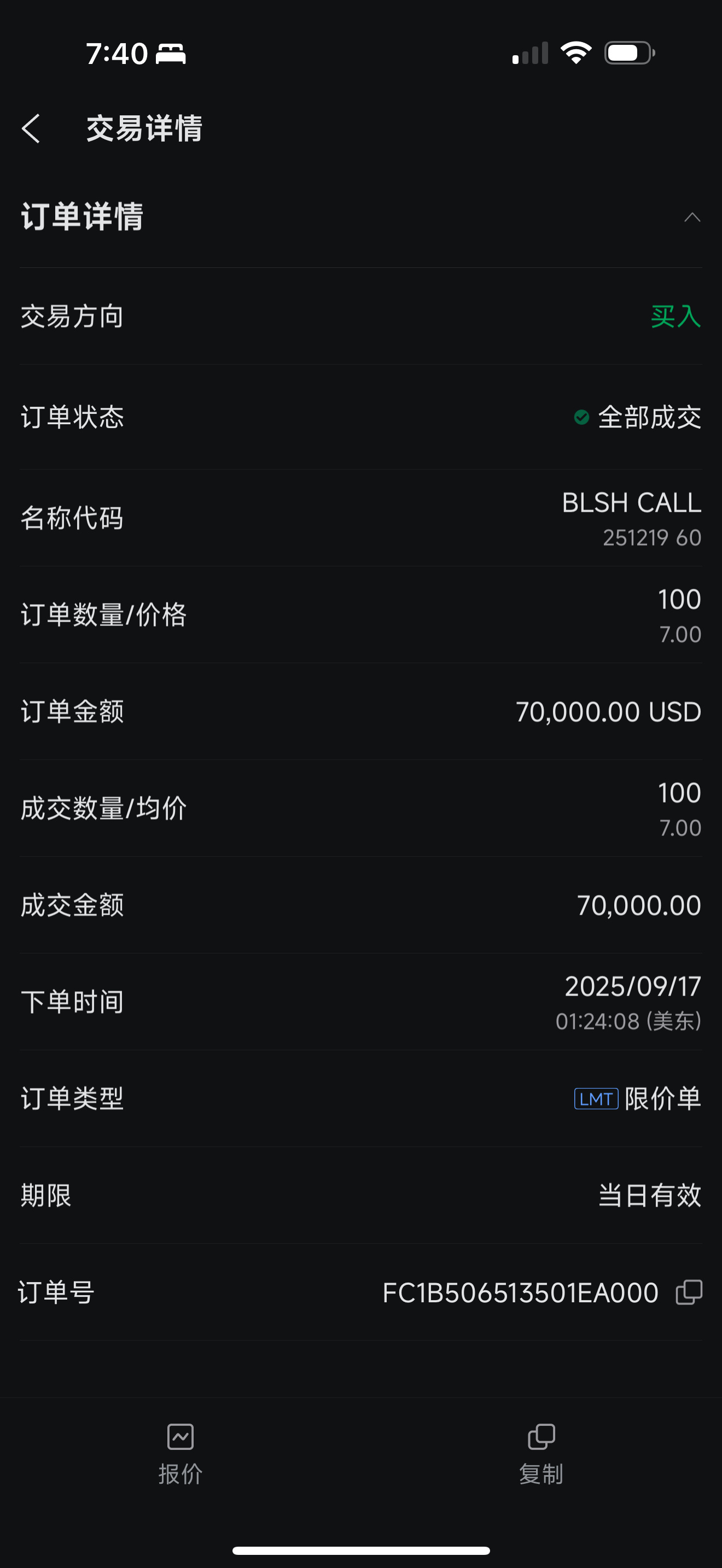Click the Wi-Fi icon in the status bar
This screenshot has height=1568, width=722.
[575, 53]
